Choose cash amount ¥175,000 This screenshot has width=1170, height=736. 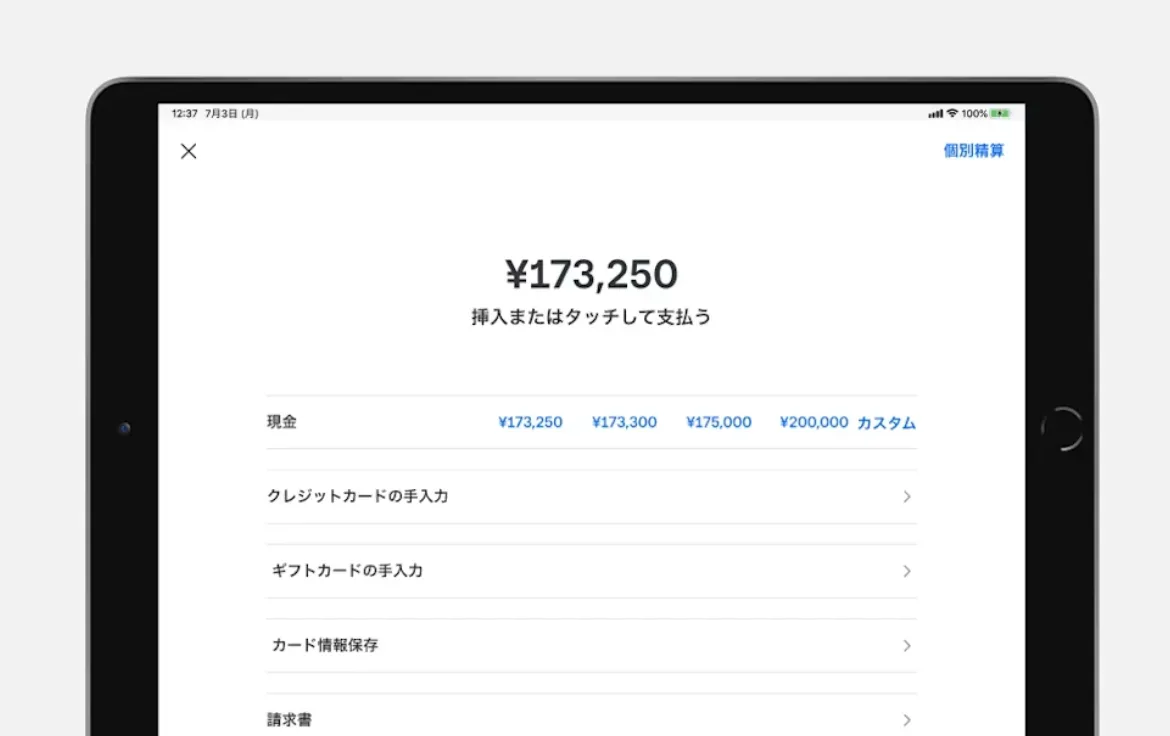point(718,422)
